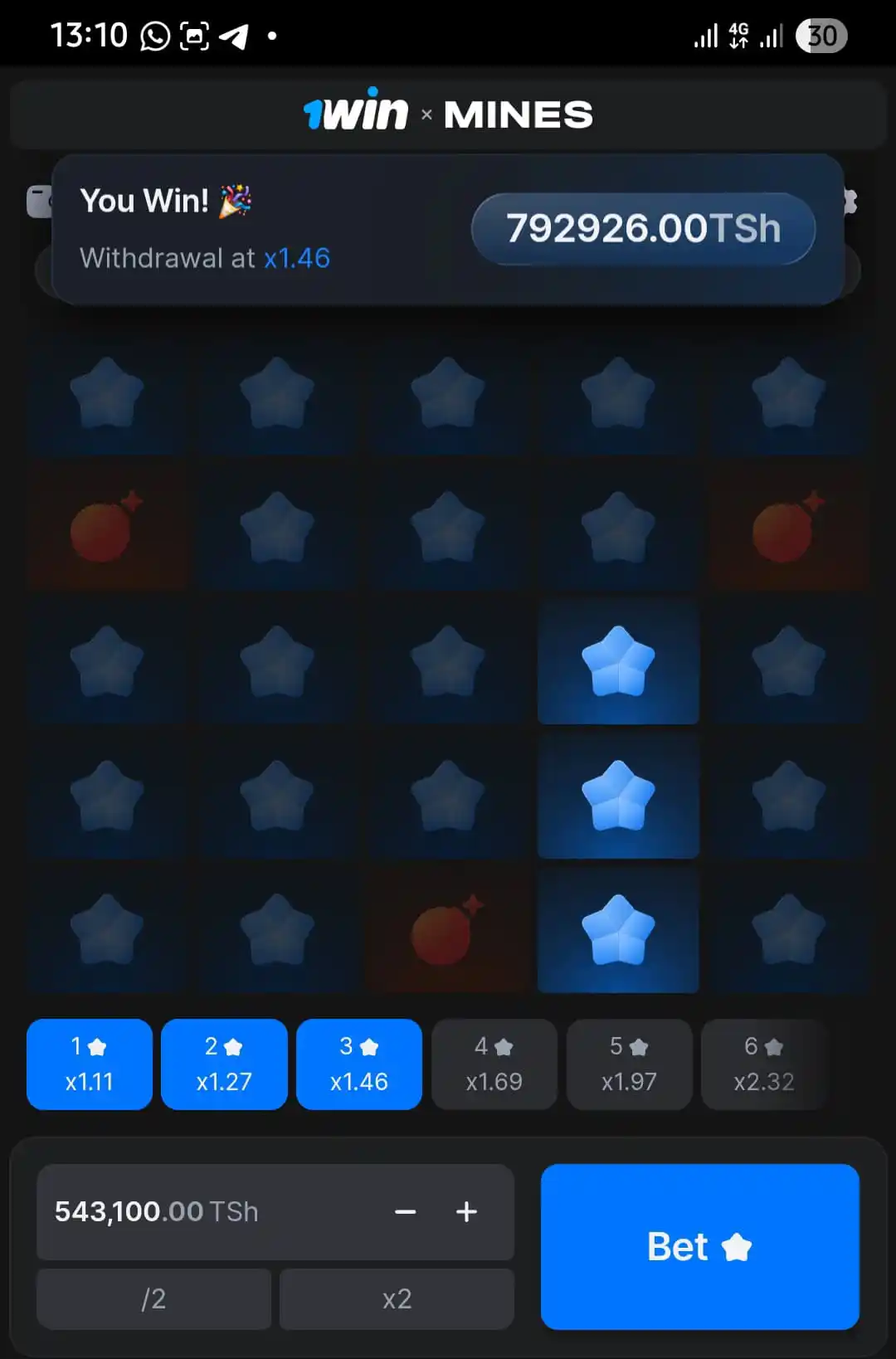Select the 5 stars x1.97 chip

pyautogui.click(x=629, y=1064)
